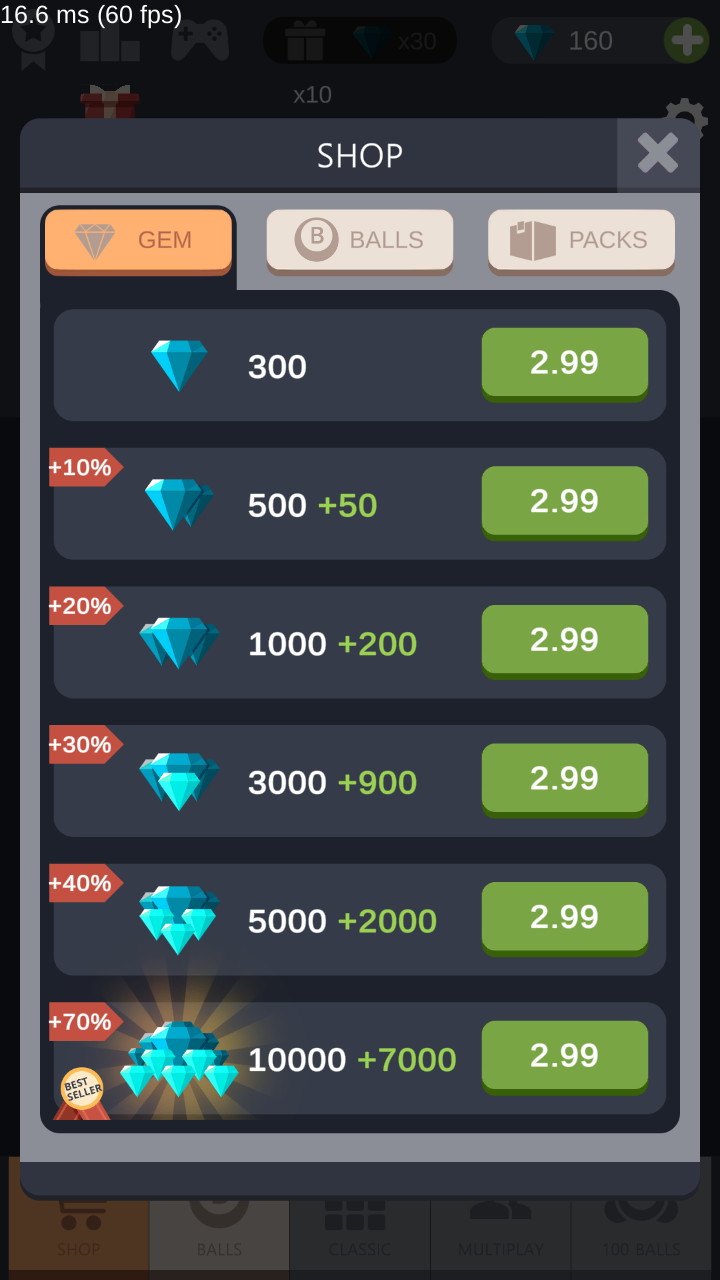The image size is (720, 1280).
Task: Select the Gem tab
Action: [x=138, y=240]
